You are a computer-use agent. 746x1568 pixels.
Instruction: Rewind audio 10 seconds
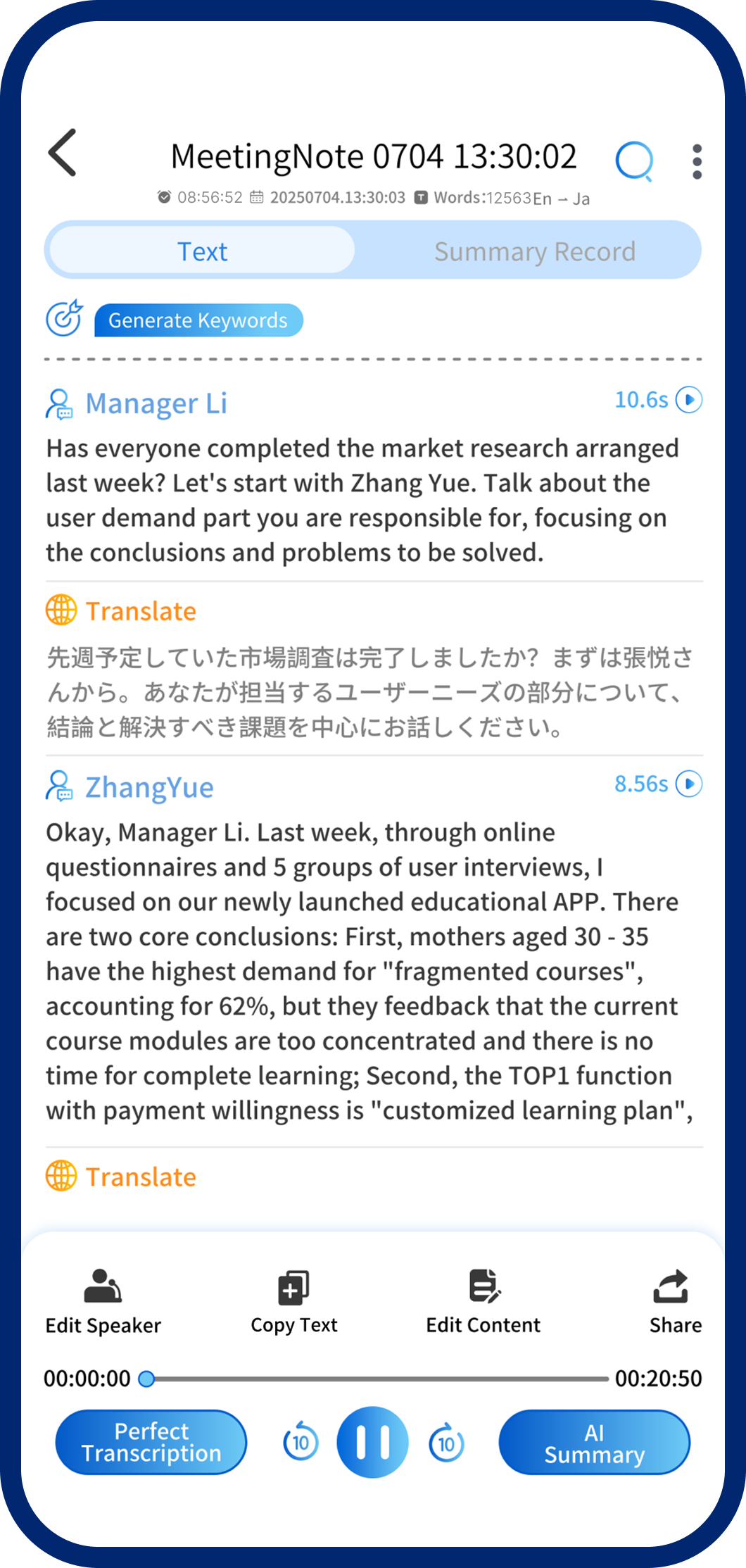[301, 1442]
